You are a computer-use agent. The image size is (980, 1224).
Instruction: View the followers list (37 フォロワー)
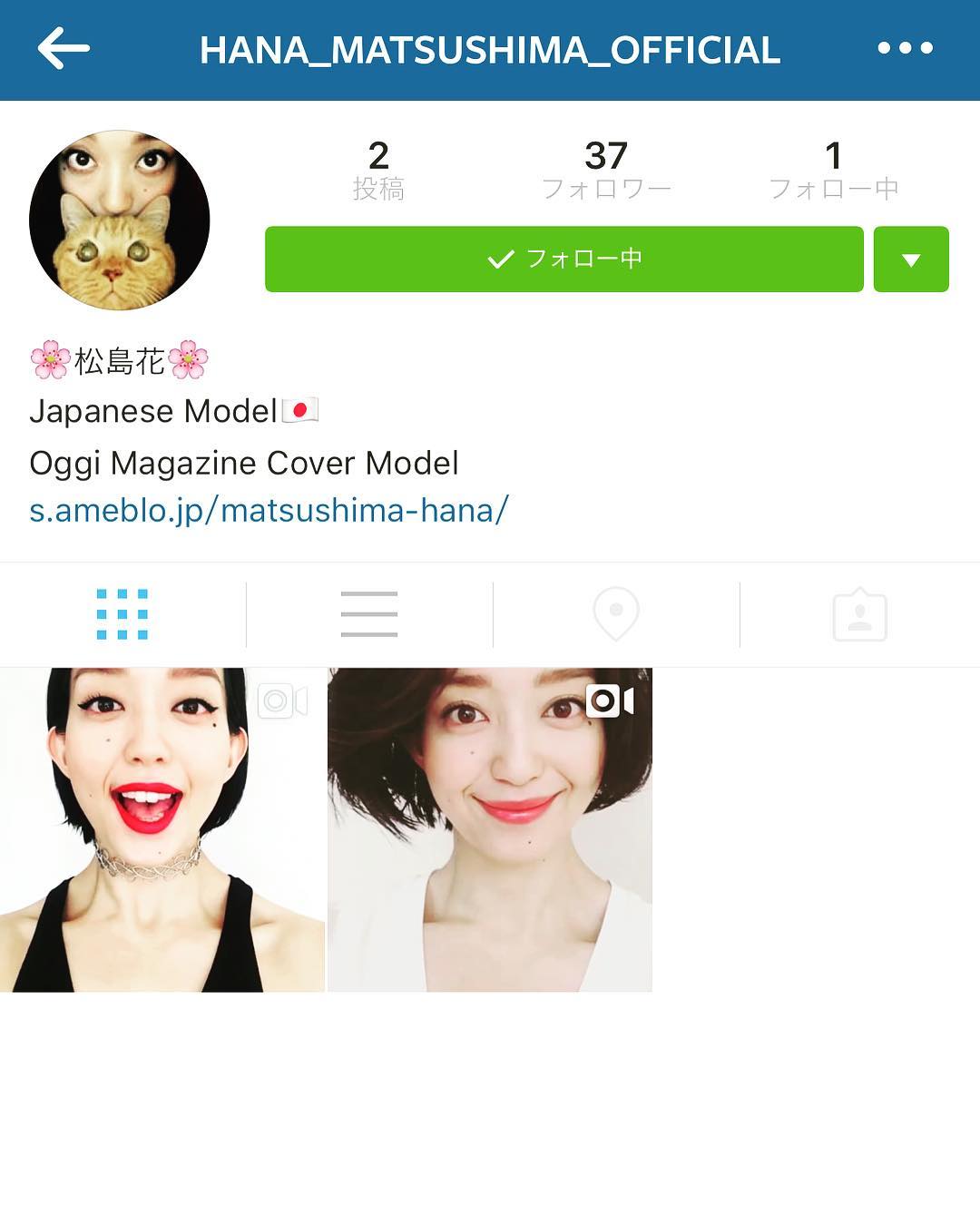(x=606, y=170)
